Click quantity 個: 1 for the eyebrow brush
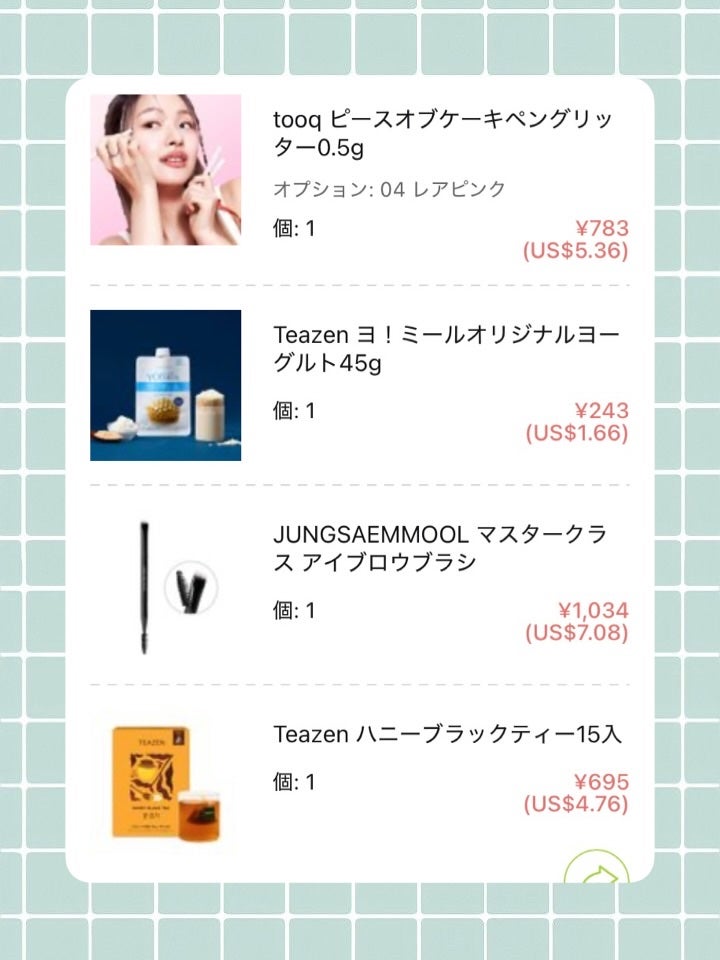720x960 pixels. (293, 609)
